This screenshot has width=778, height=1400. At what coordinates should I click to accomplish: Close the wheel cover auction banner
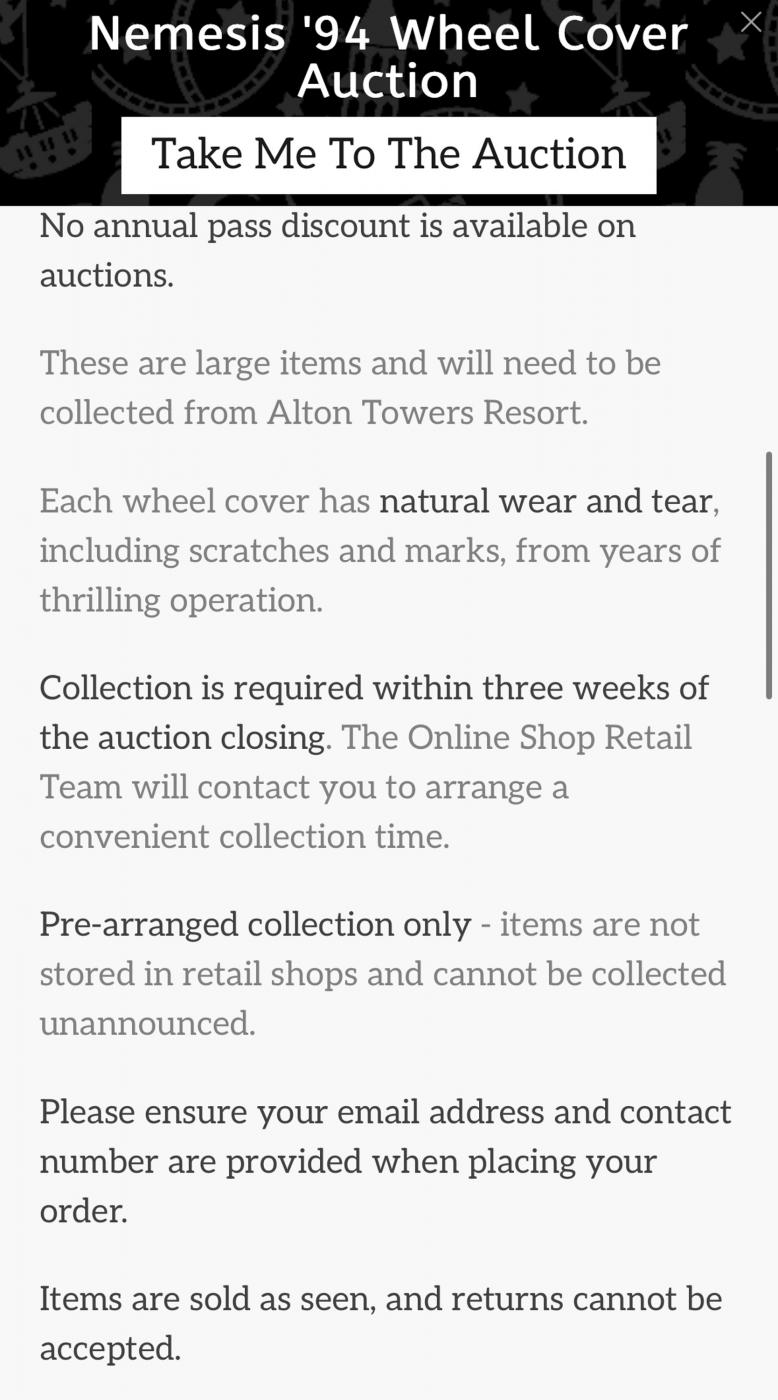[x=750, y=22]
